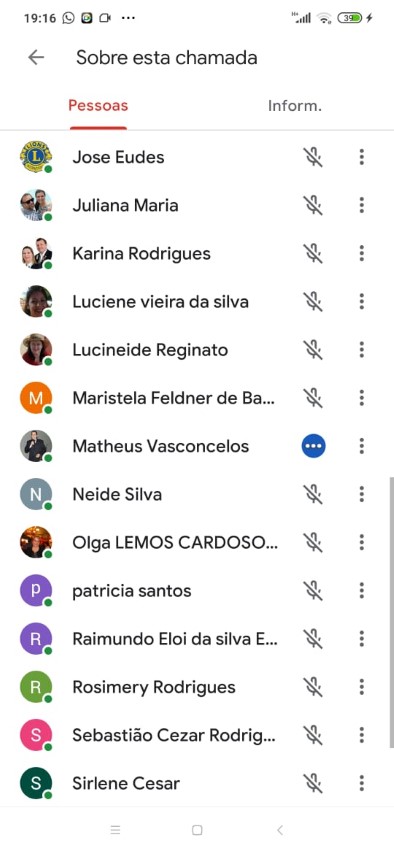Tap Maristela Feldner's muted microphone icon

click(x=313, y=398)
